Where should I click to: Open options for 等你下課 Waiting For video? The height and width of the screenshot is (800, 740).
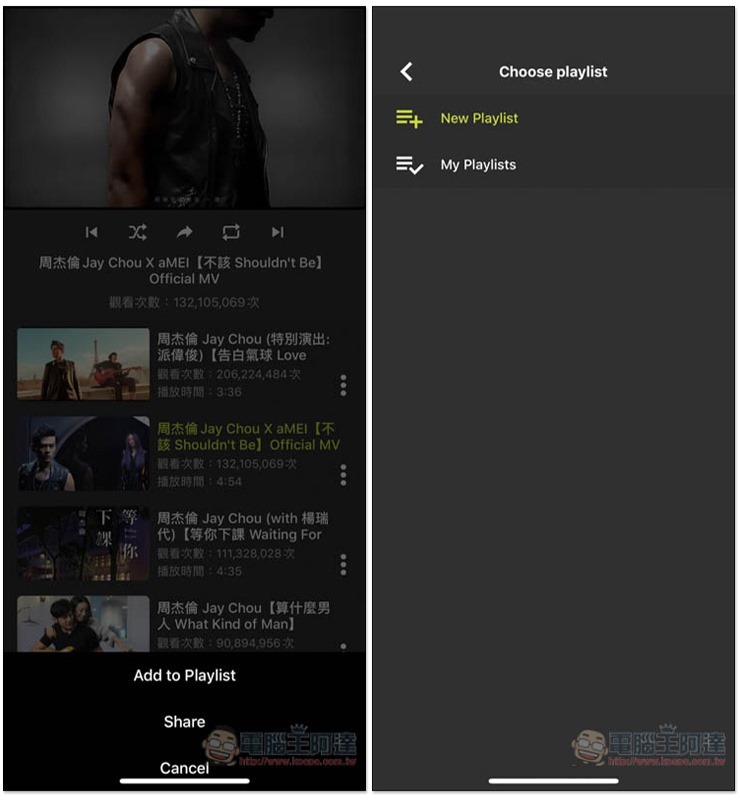(x=343, y=564)
